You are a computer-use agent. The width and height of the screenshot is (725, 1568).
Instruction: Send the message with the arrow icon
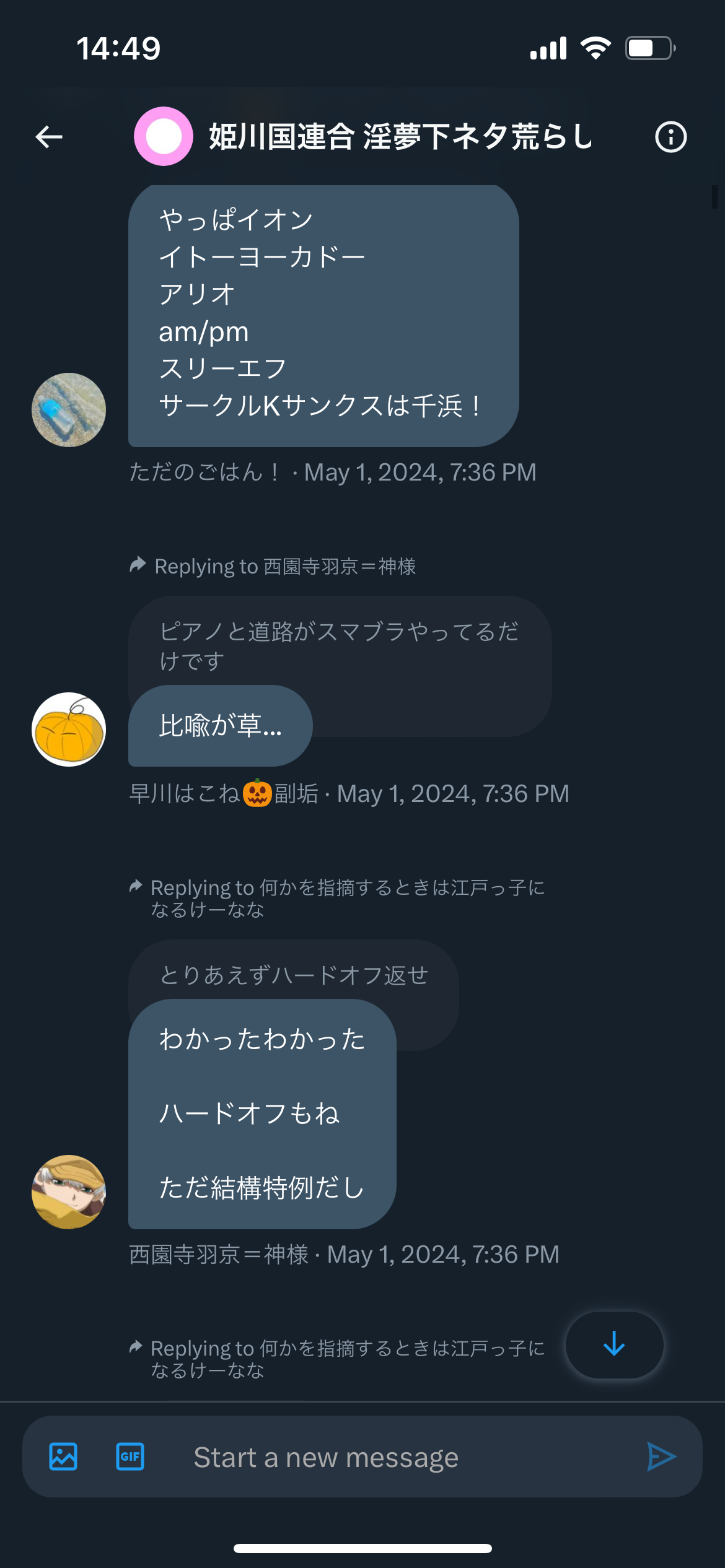(x=661, y=1457)
